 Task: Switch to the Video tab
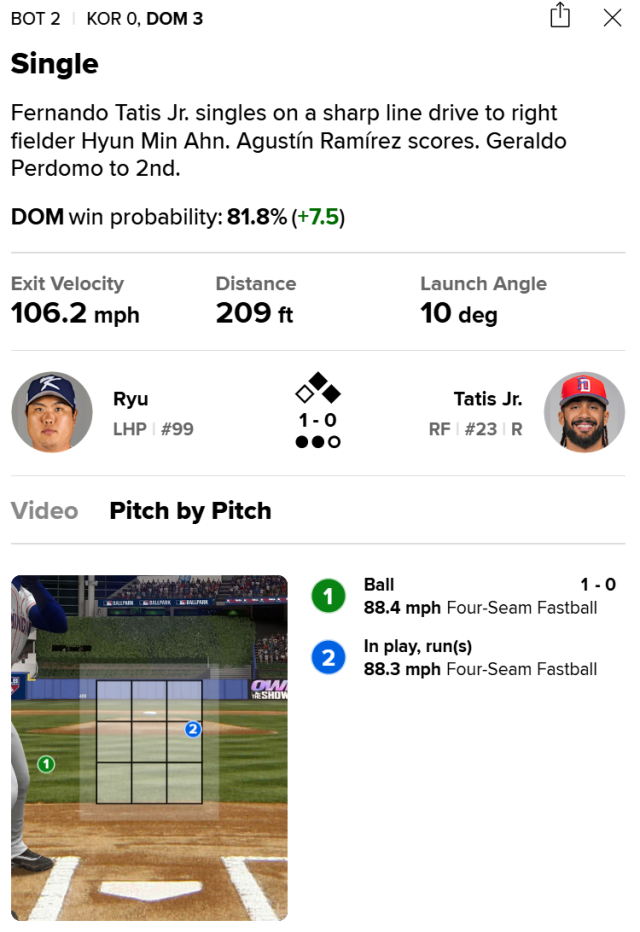(44, 511)
